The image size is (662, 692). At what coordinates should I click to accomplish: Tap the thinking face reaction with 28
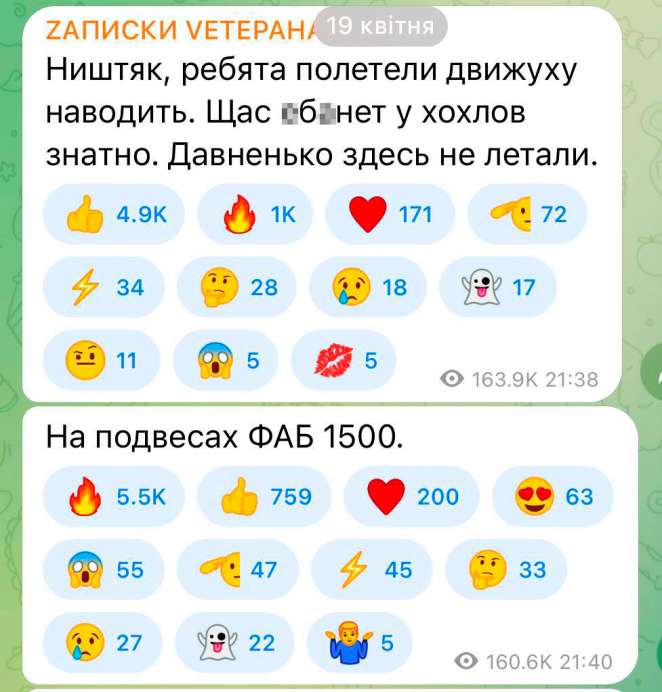(237, 288)
